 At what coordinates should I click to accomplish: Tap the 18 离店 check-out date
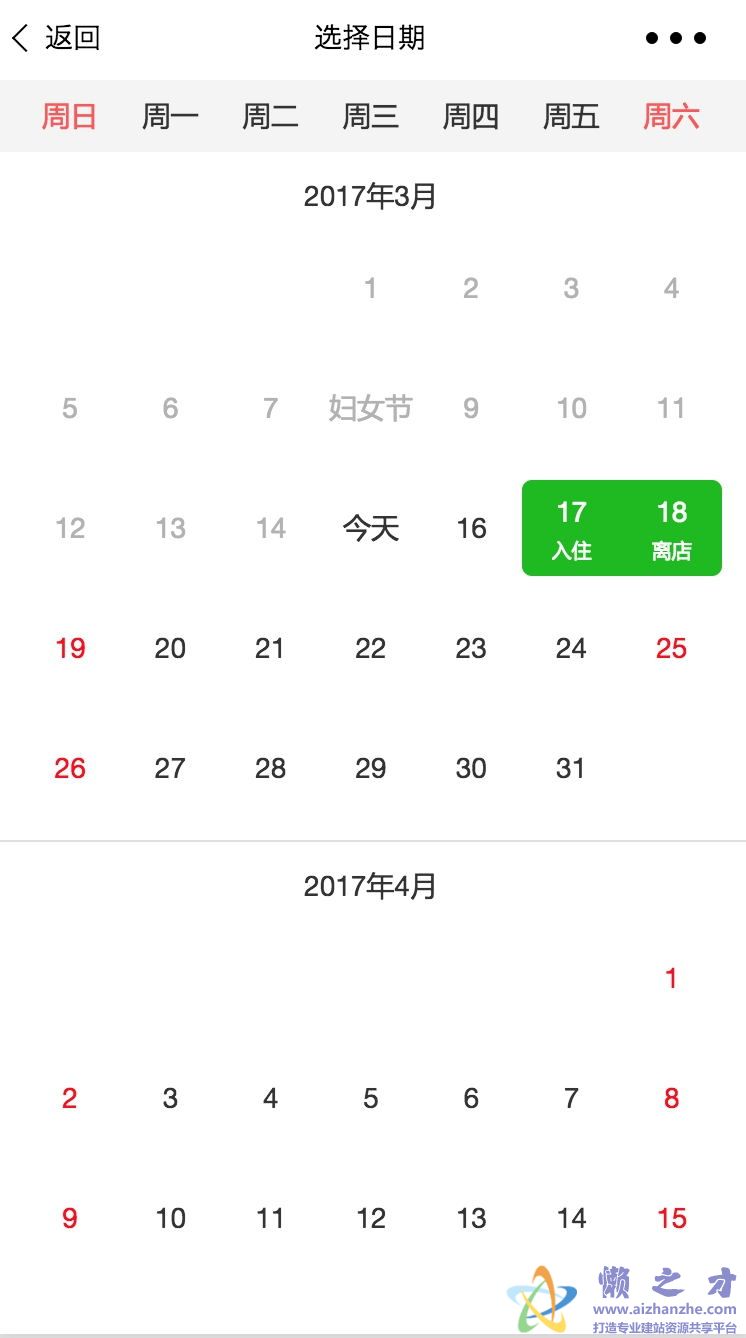(x=672, y=528)
